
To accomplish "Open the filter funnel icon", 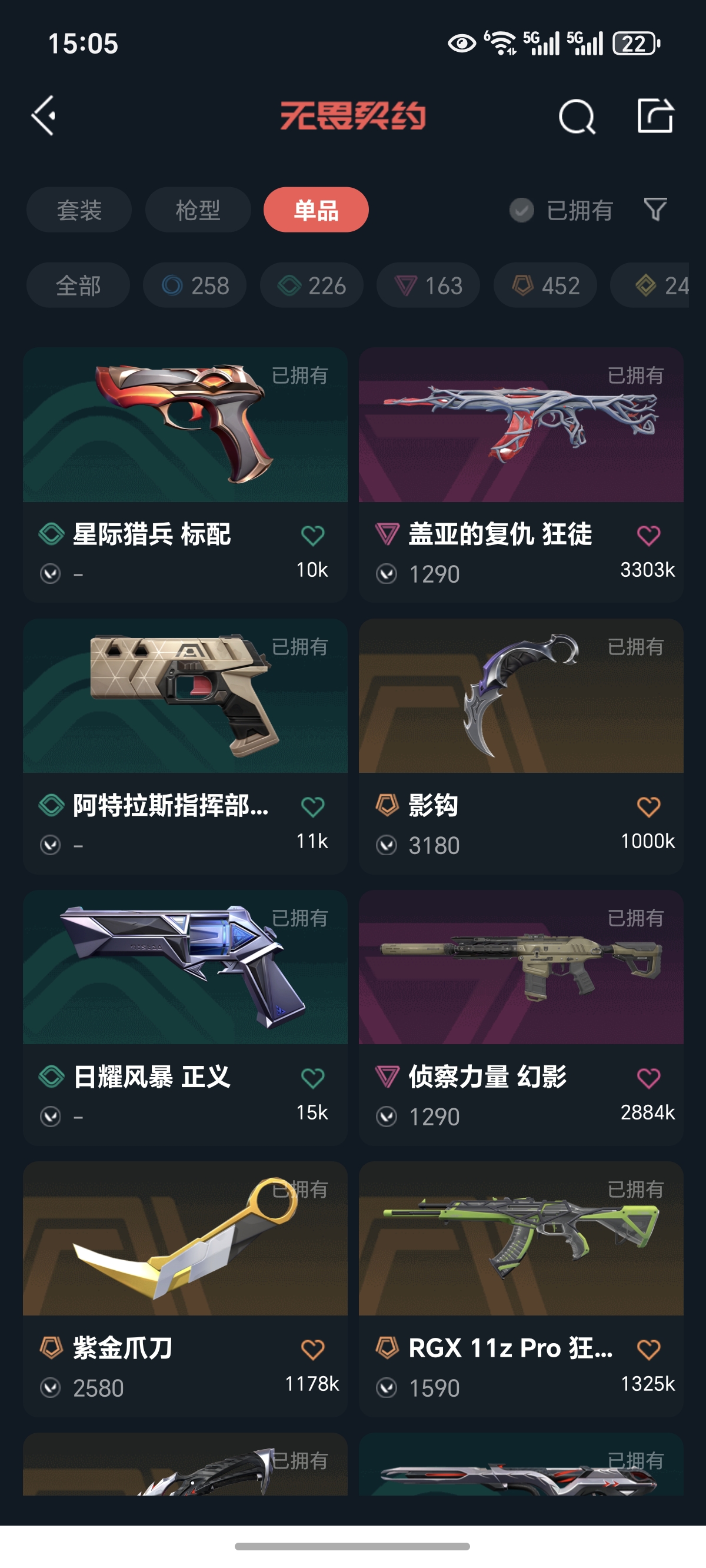I will pos(655,210).
